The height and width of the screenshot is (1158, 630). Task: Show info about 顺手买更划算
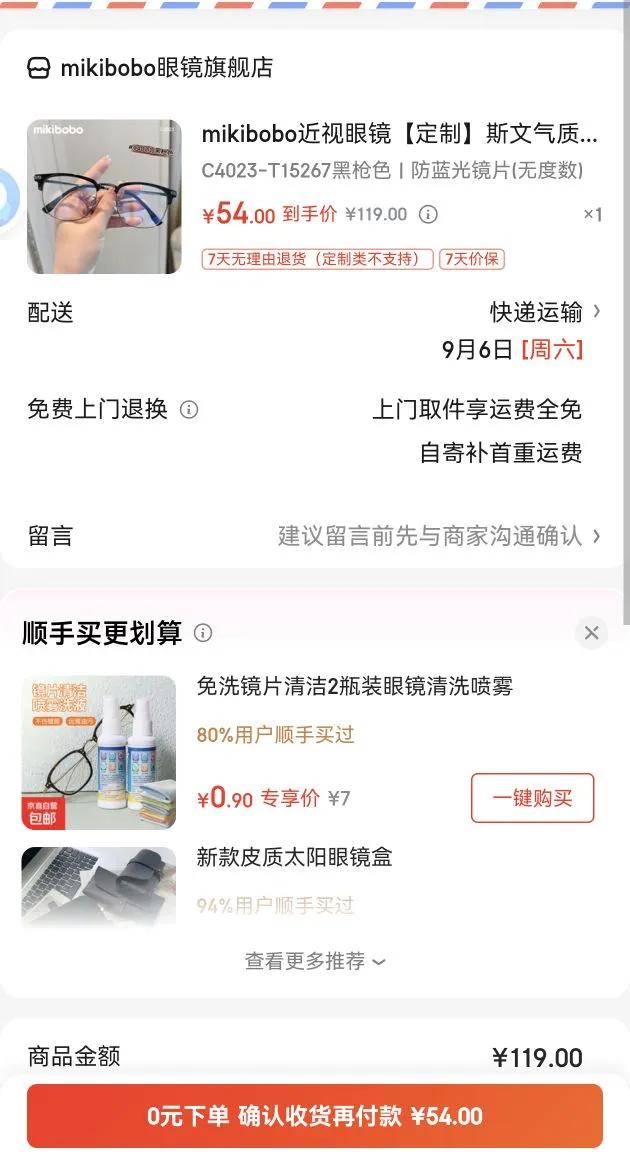pyautogui.click(x=203, y=633)
